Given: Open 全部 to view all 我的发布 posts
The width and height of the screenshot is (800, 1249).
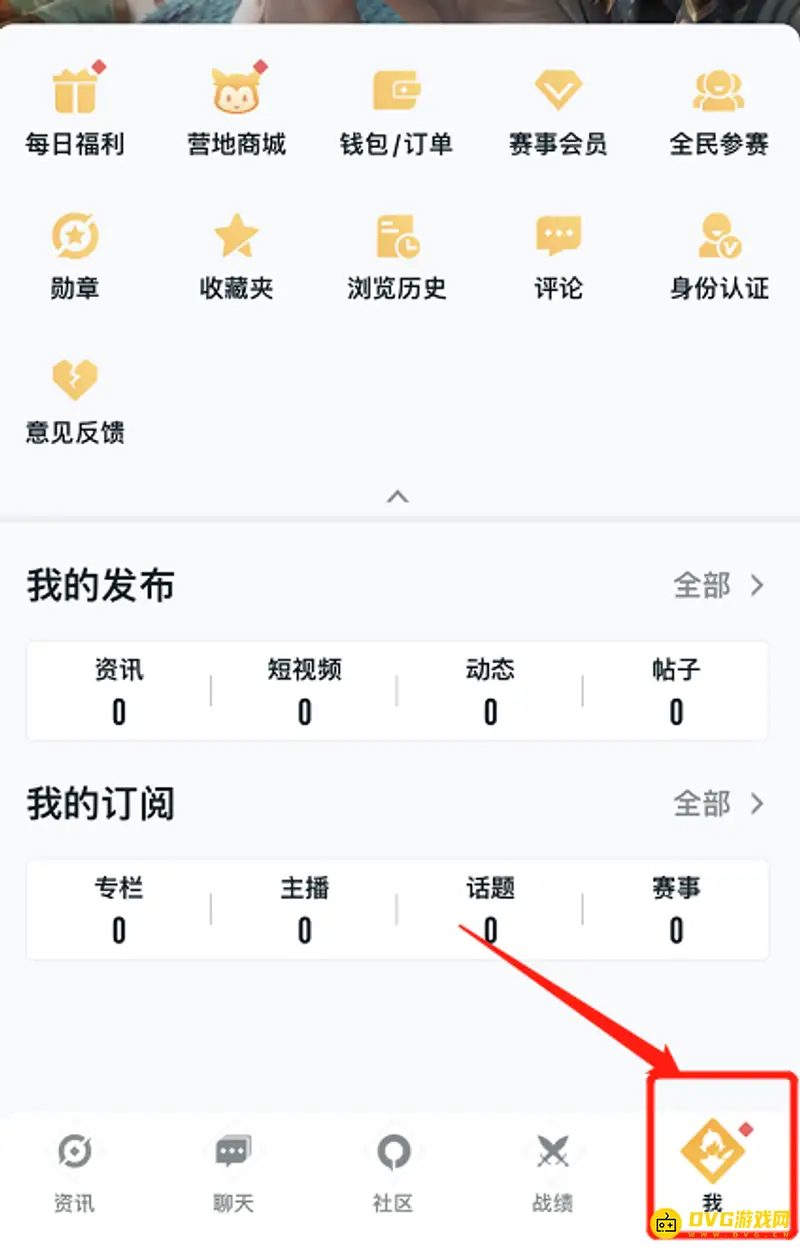Looking at the screenshot, I should (x=716, y=586).
